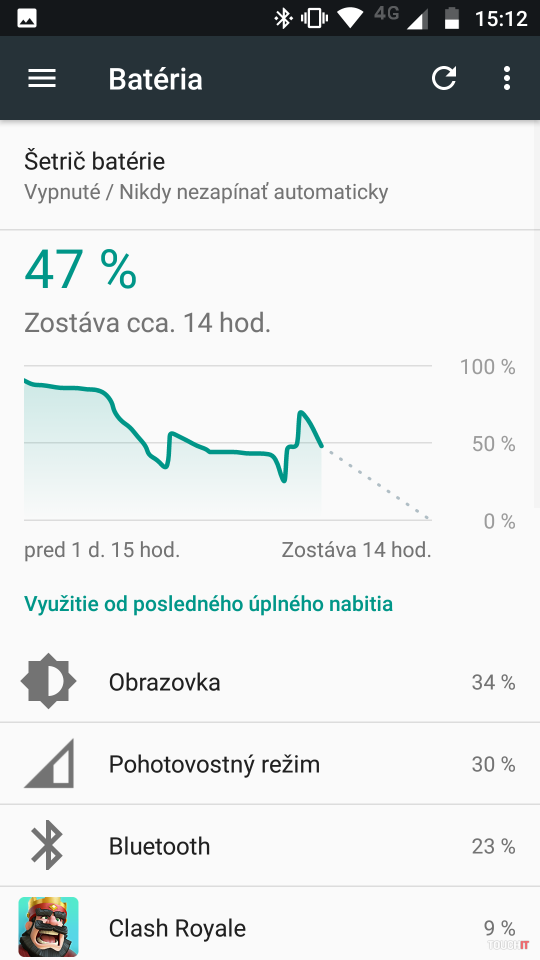Open Pohotovostný režim usage details

point(270,763)
